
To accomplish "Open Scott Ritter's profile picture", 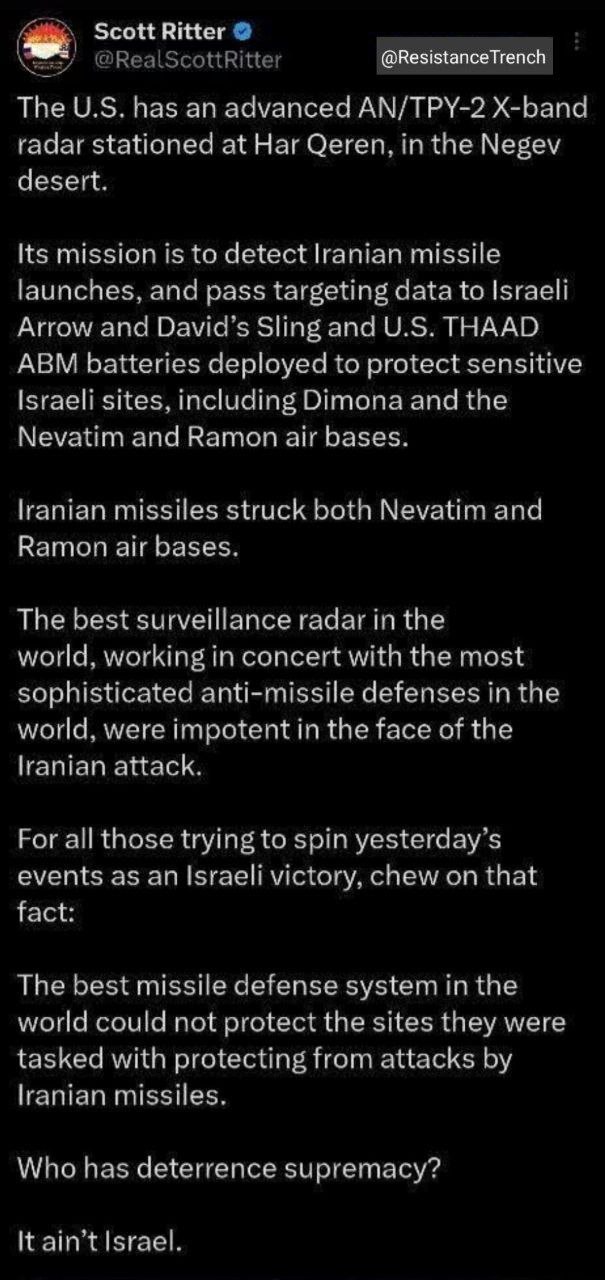I will [x=48, y=45].
